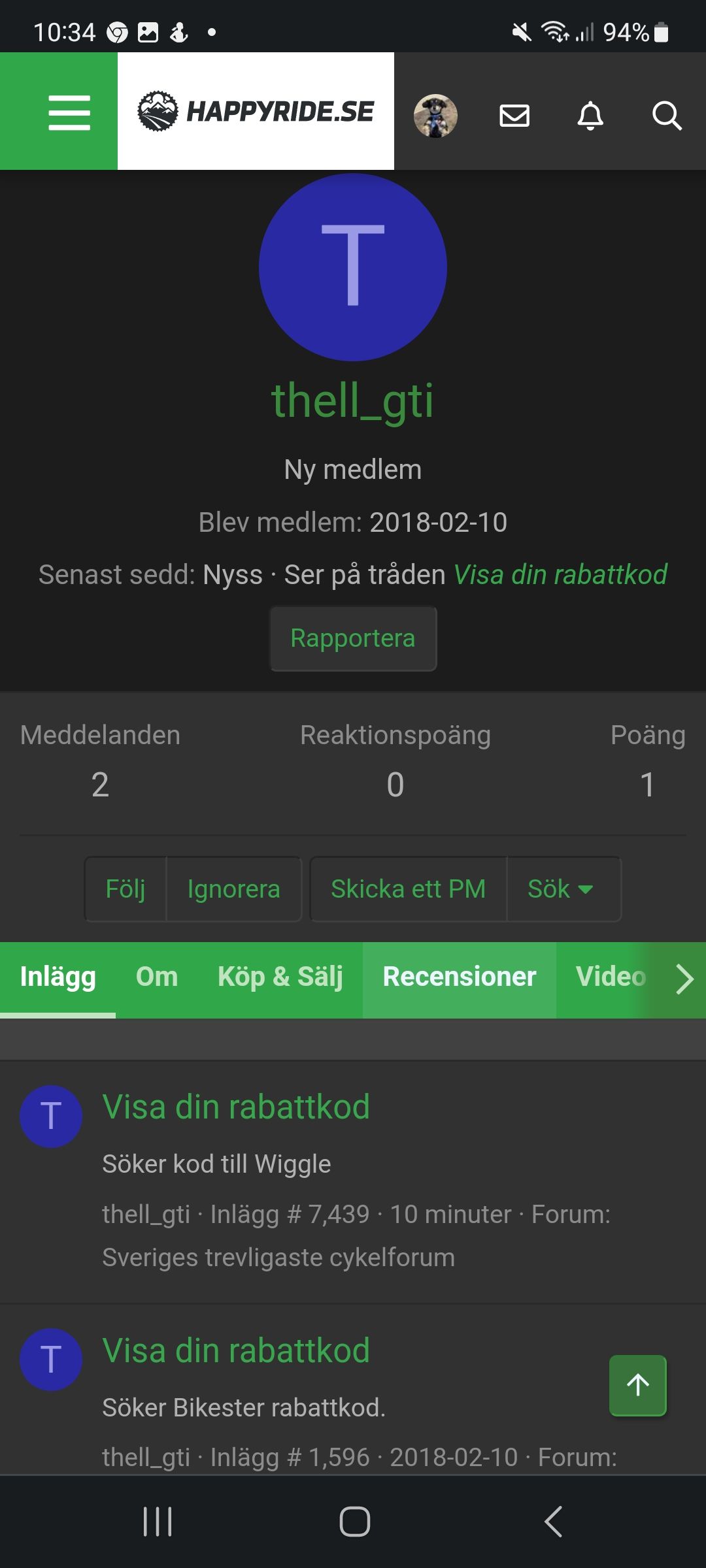Follow thell_gti with the Följ button
This screenshot has height=1568, width=706.
(x=126, y=889)
